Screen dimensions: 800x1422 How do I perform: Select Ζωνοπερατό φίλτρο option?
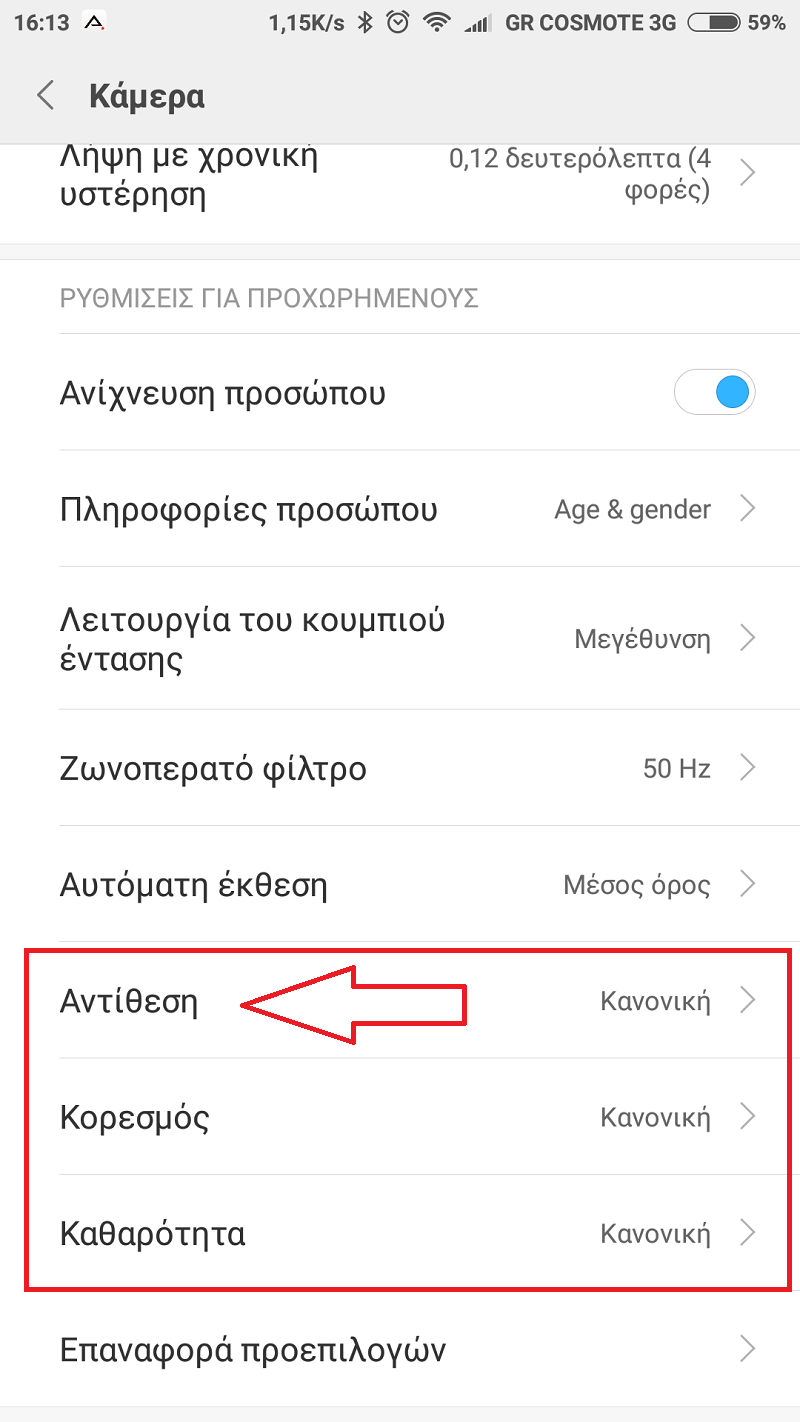coord(400,768)
